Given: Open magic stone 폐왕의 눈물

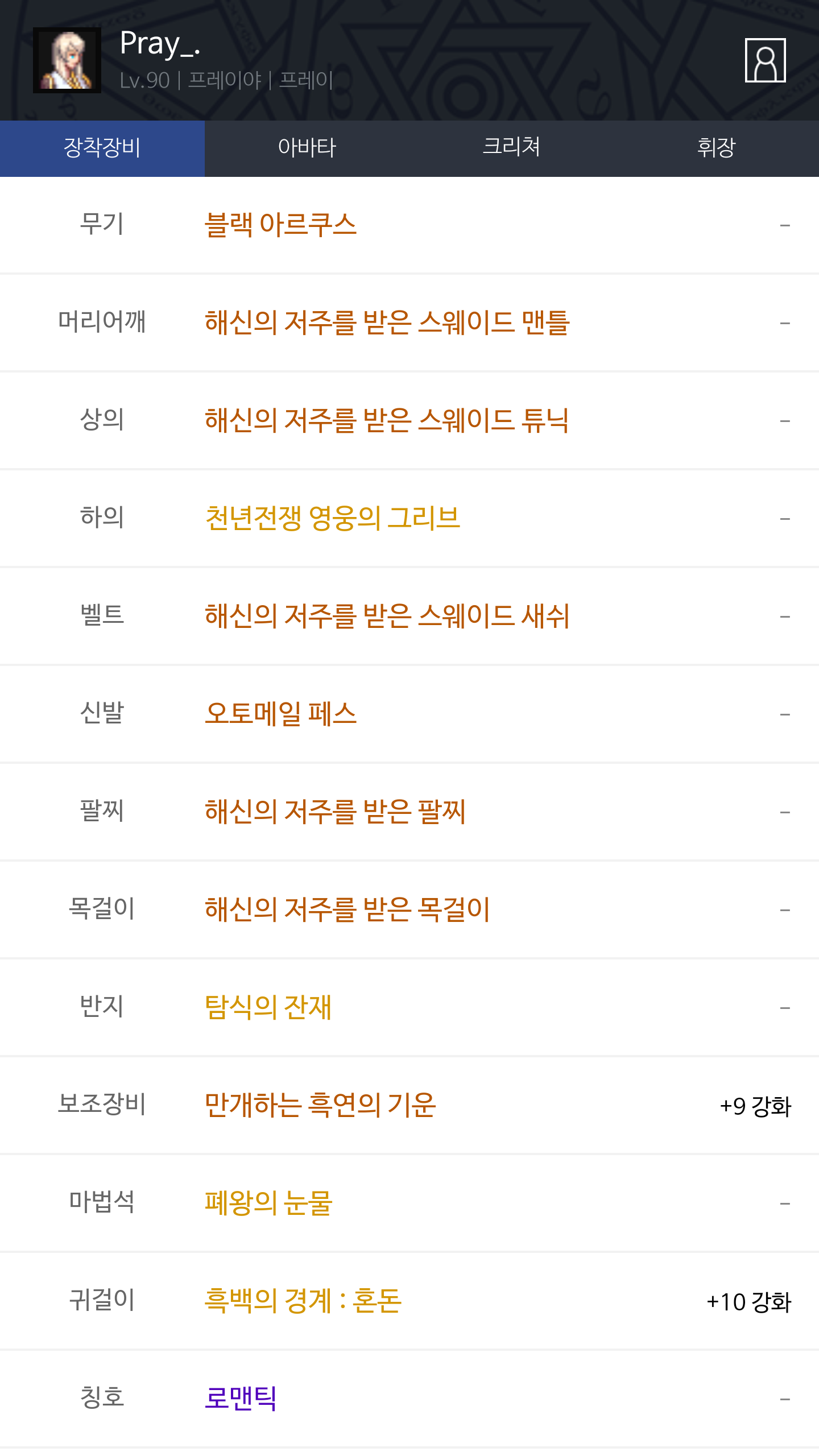Looking at the screenshot, I should pos(268,1203).
